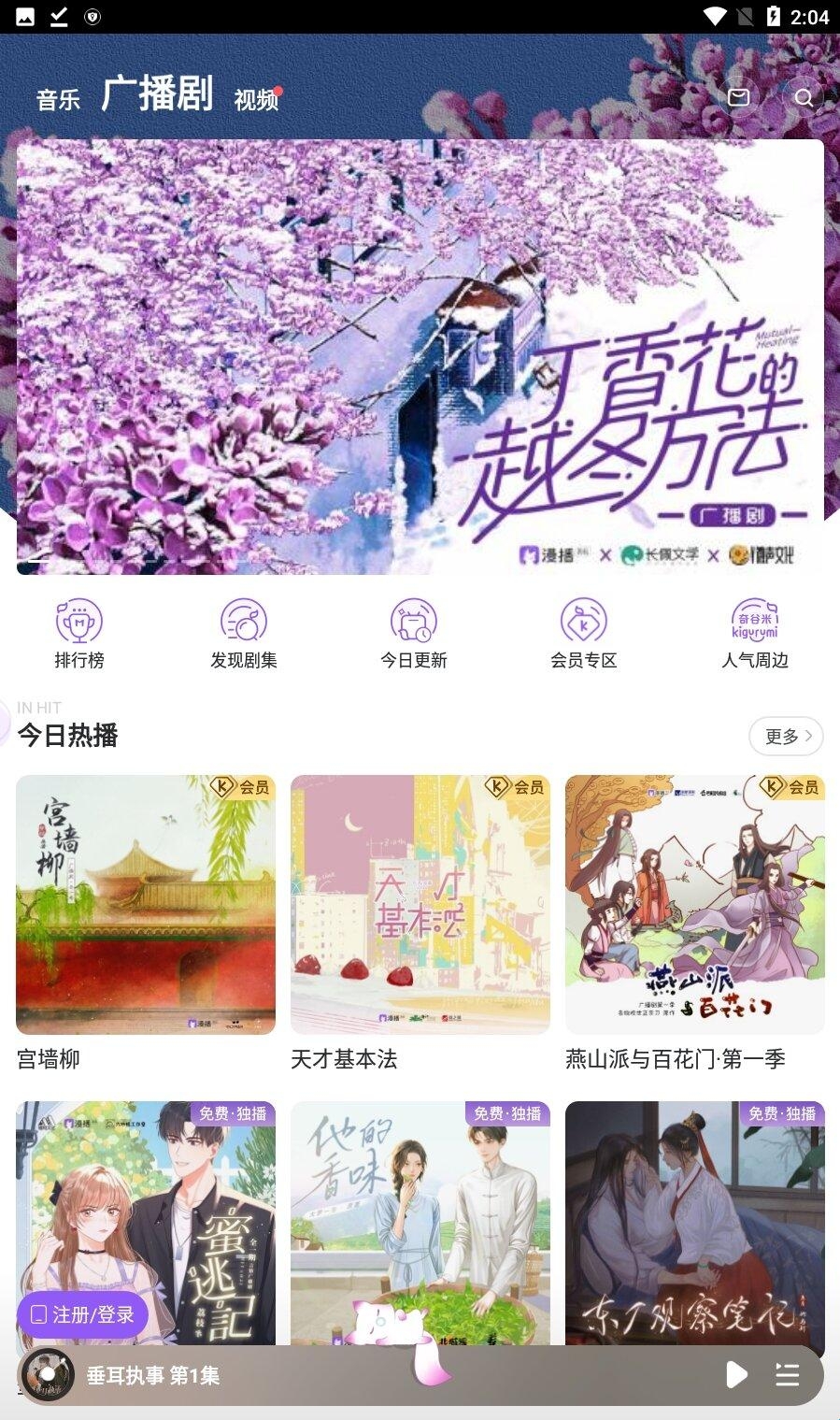
Task: Go to 发现剧集
Action: (244, 634)
